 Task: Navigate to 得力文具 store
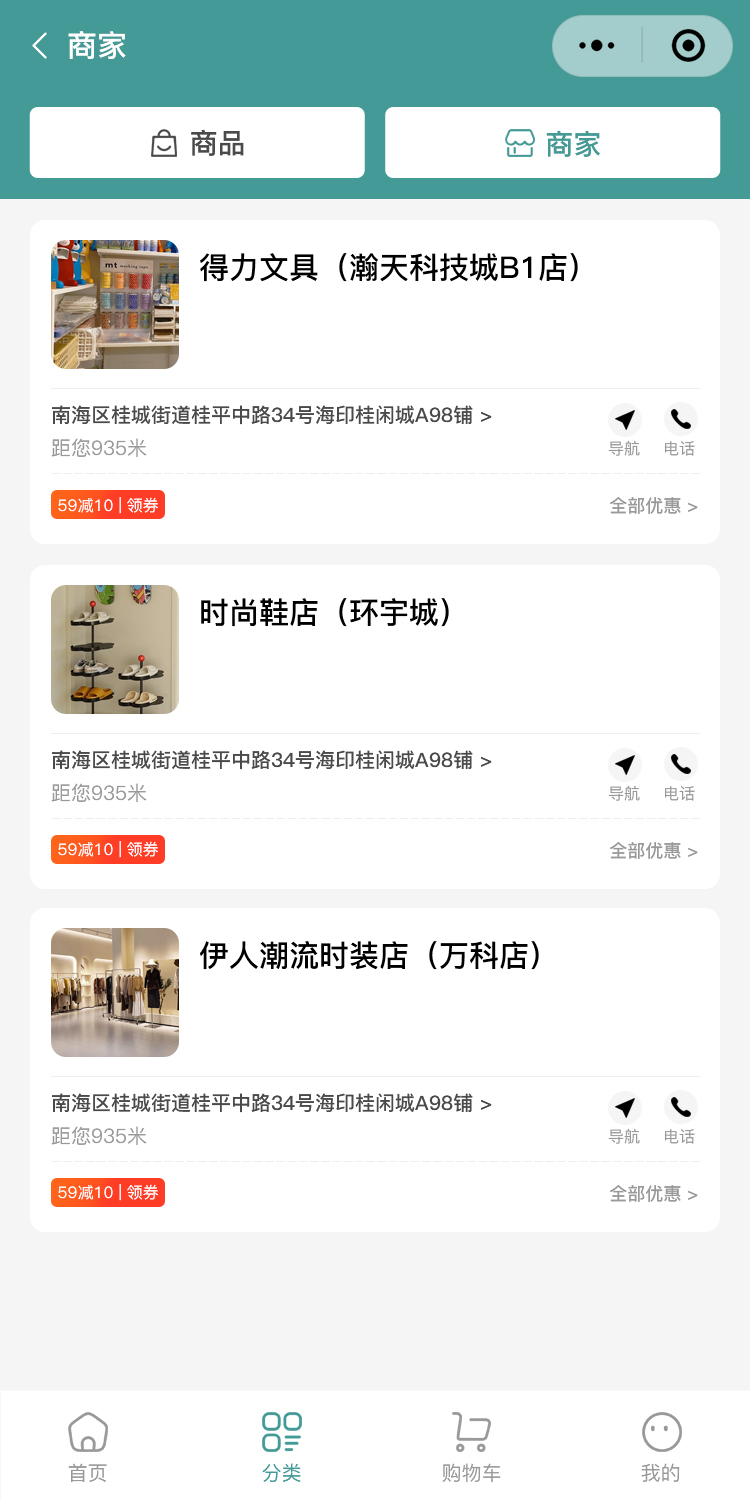pos(625,429)
